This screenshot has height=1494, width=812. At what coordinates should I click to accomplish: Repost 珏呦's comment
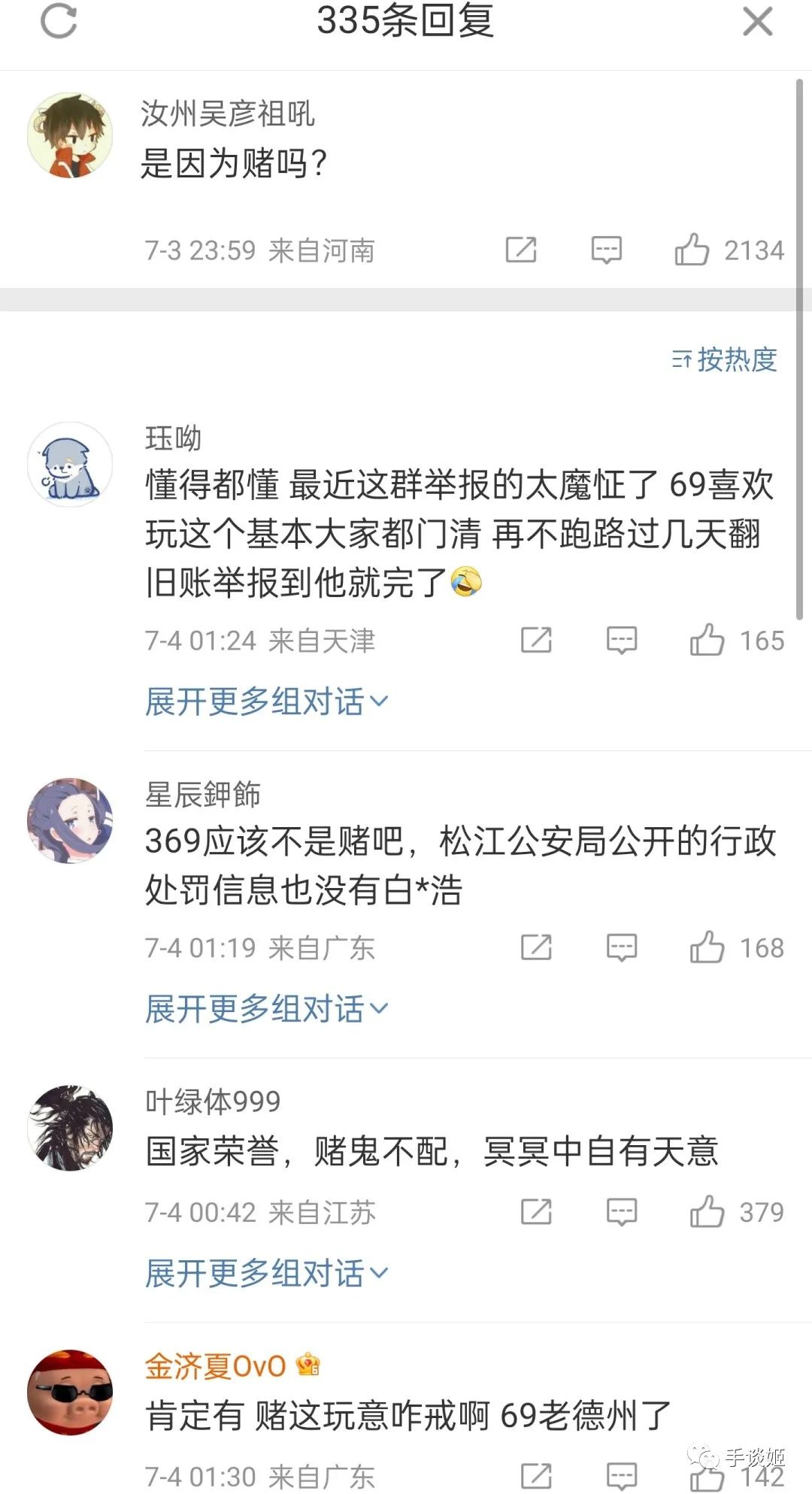[536, 641]
